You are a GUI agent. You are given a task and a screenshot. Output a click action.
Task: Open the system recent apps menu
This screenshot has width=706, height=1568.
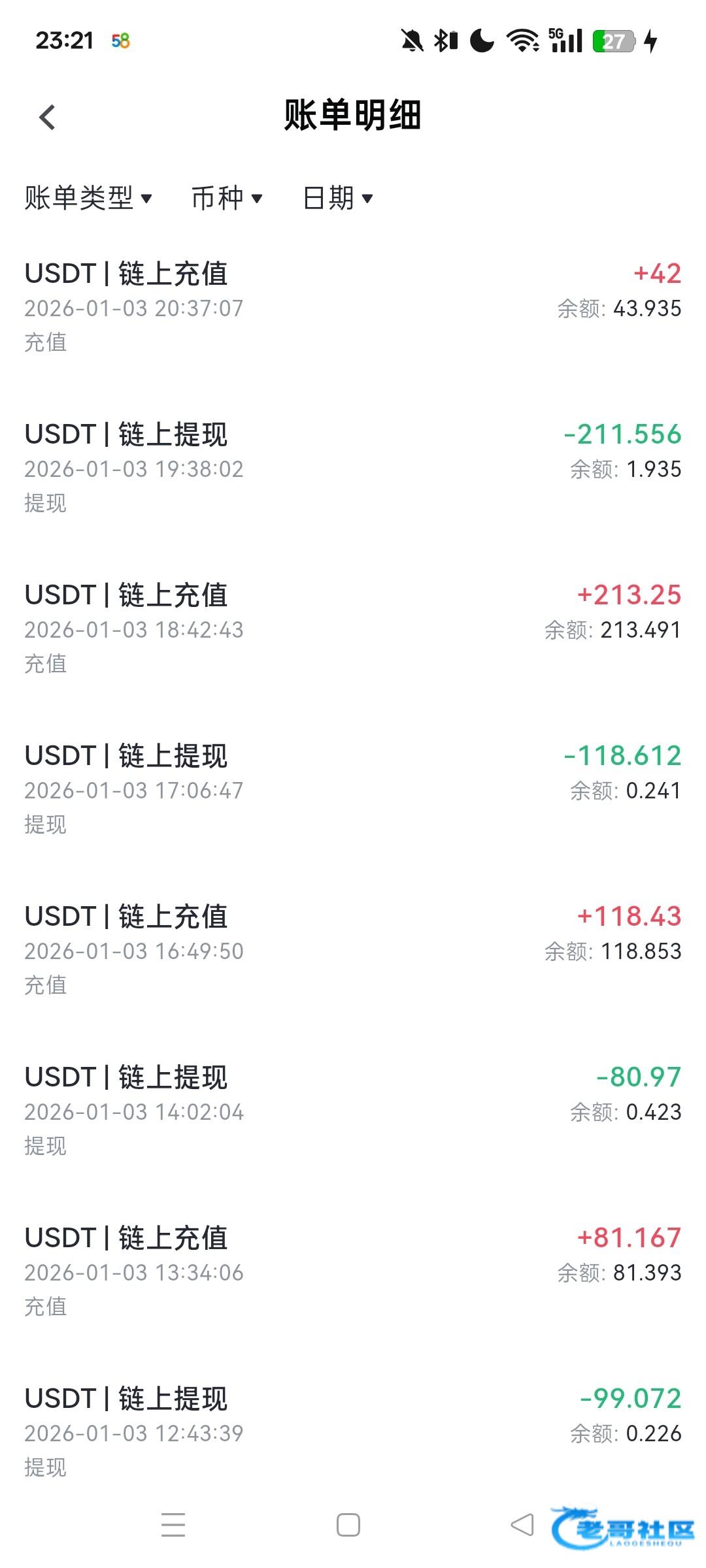[x=173, y=1526]
